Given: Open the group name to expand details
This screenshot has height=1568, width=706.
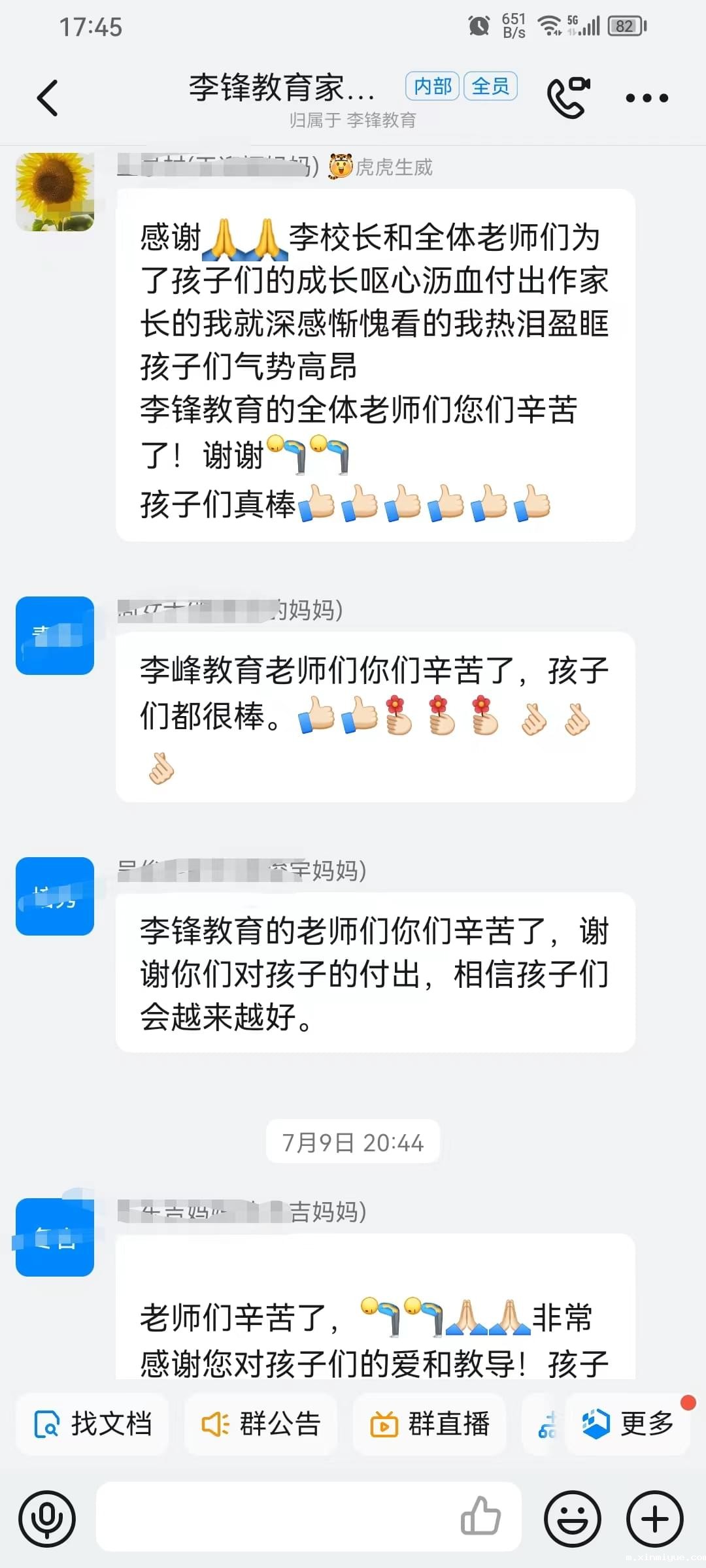Looking at the screenshot, I should 281,86.
